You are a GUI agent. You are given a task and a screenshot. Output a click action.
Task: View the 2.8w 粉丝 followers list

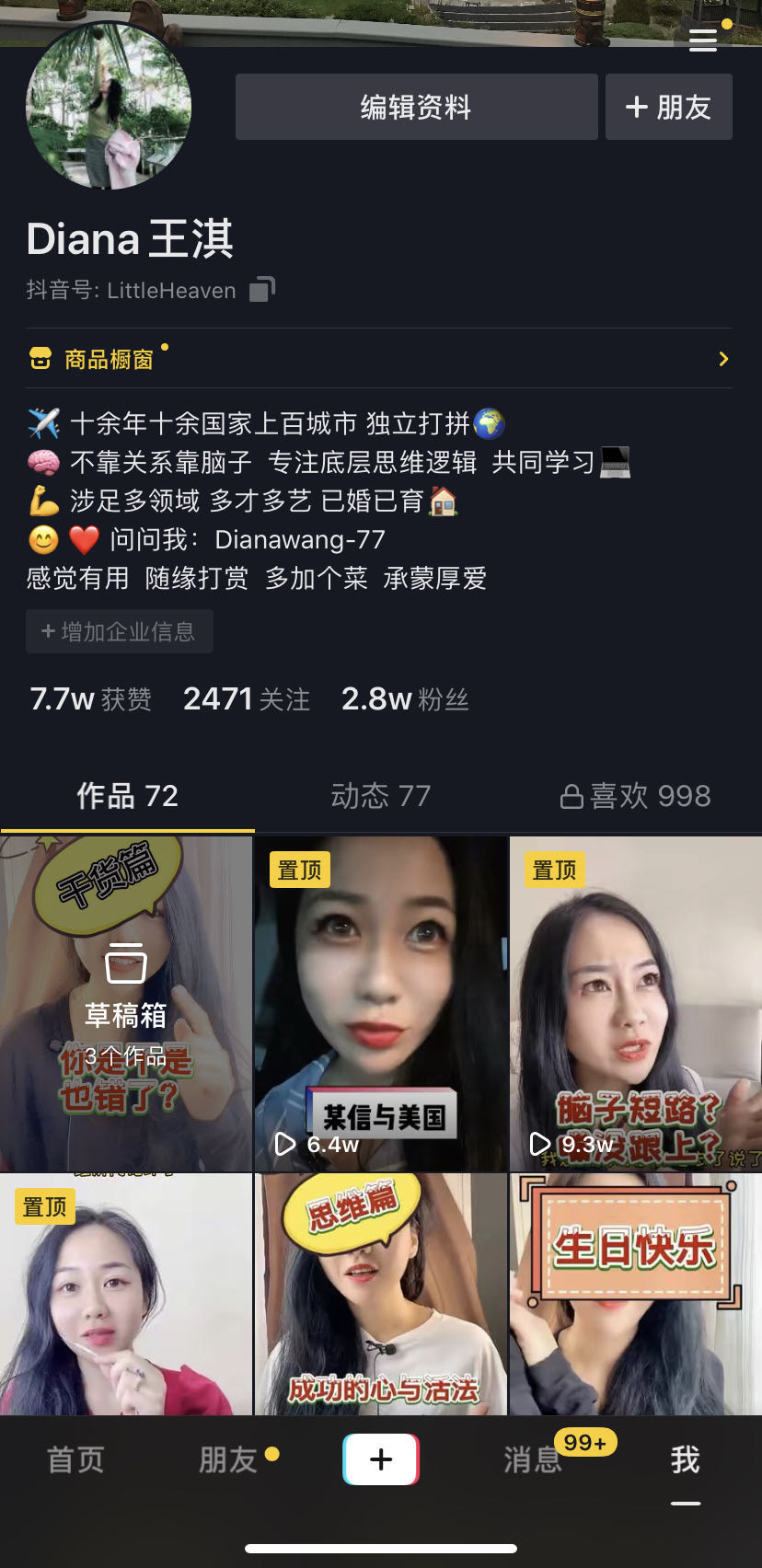(x=405, y=699)
